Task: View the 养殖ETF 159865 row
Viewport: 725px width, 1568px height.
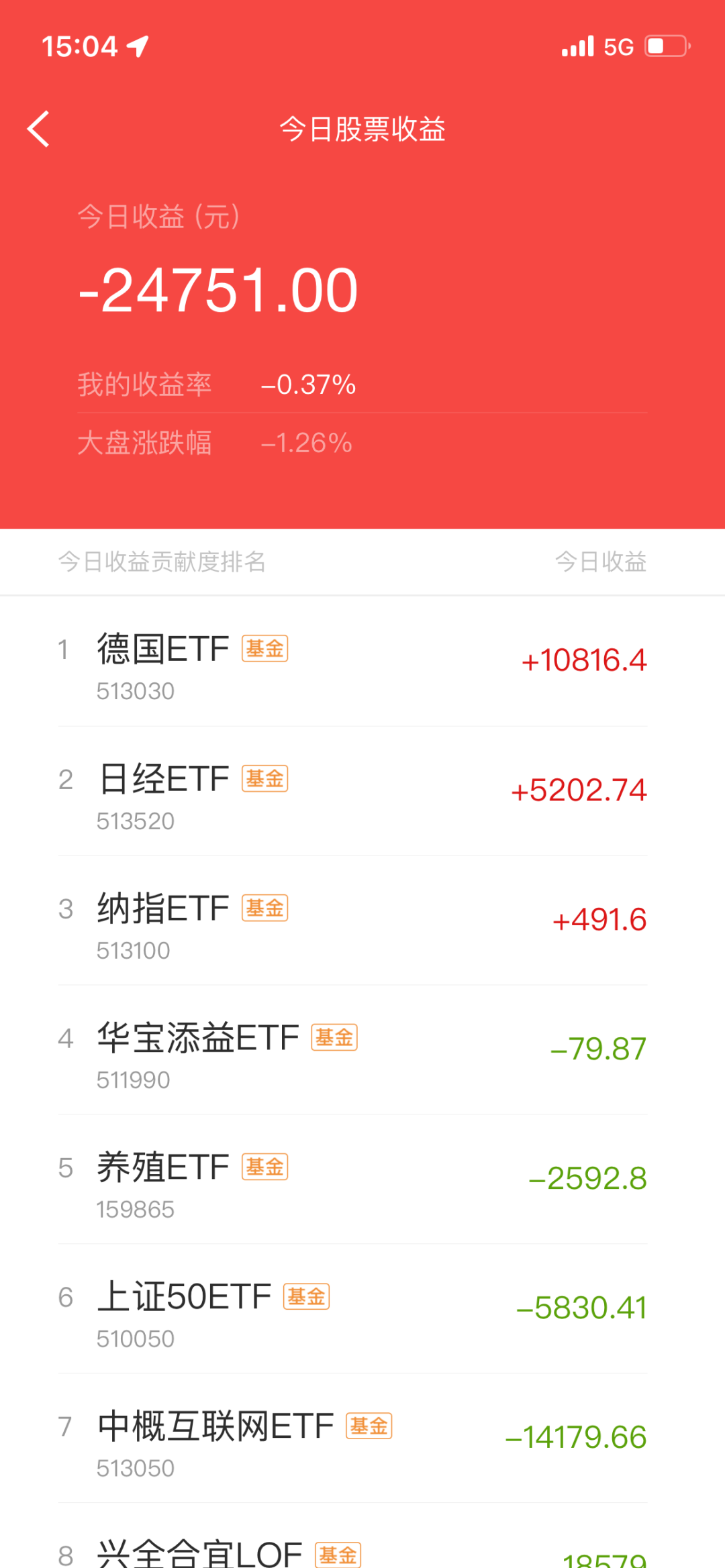Action: [x=362, y=1180]
